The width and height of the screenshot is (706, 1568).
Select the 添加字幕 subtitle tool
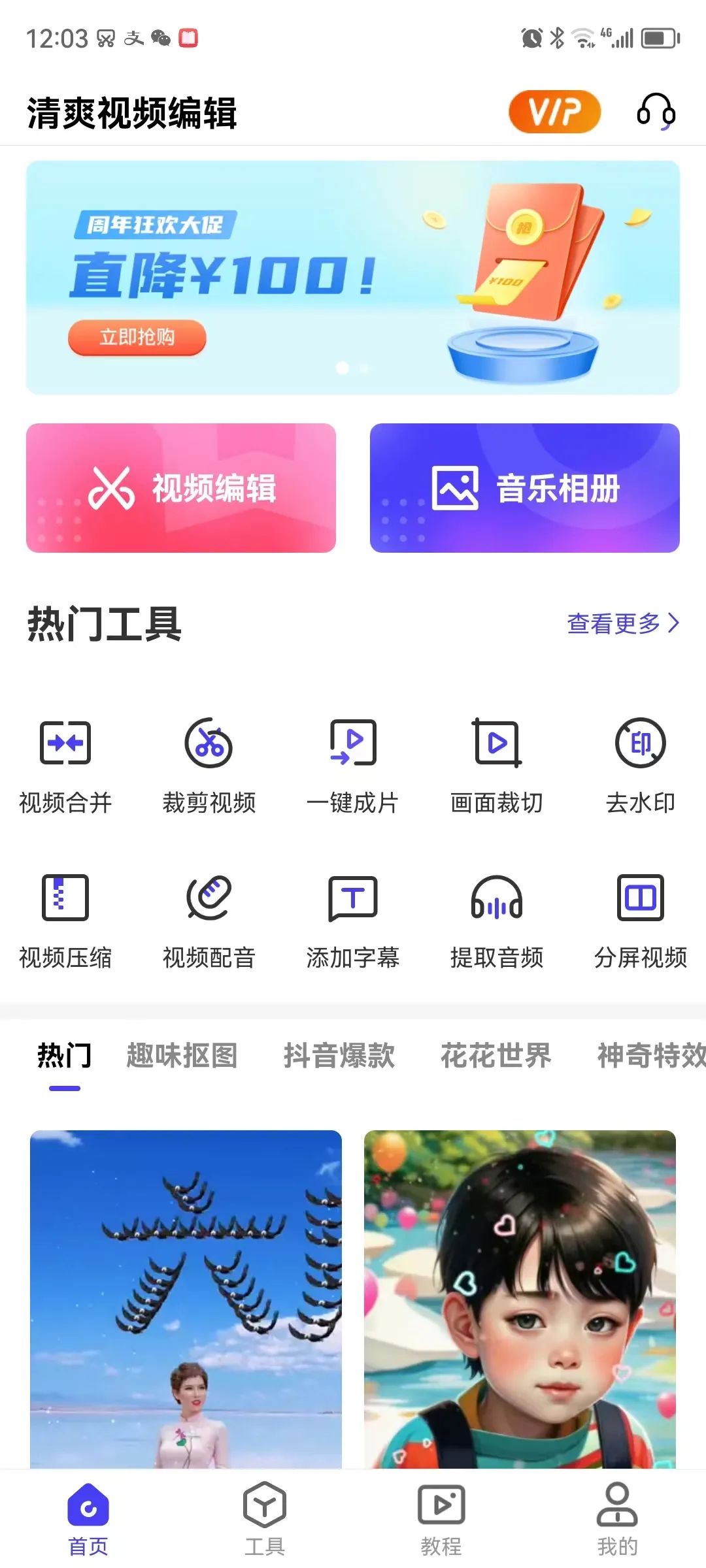pos(353,921)
